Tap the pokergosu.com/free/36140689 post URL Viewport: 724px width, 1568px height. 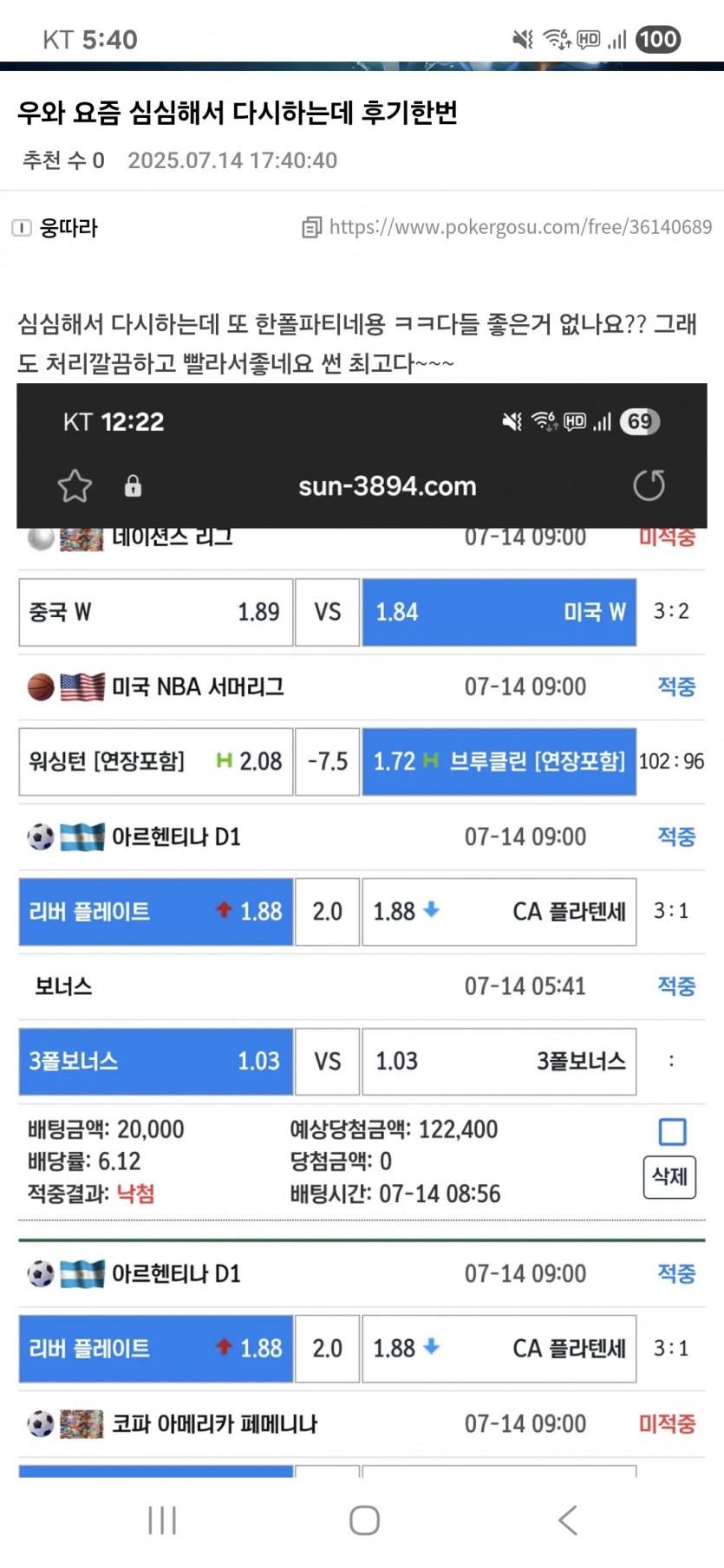(x=520, y=227)
